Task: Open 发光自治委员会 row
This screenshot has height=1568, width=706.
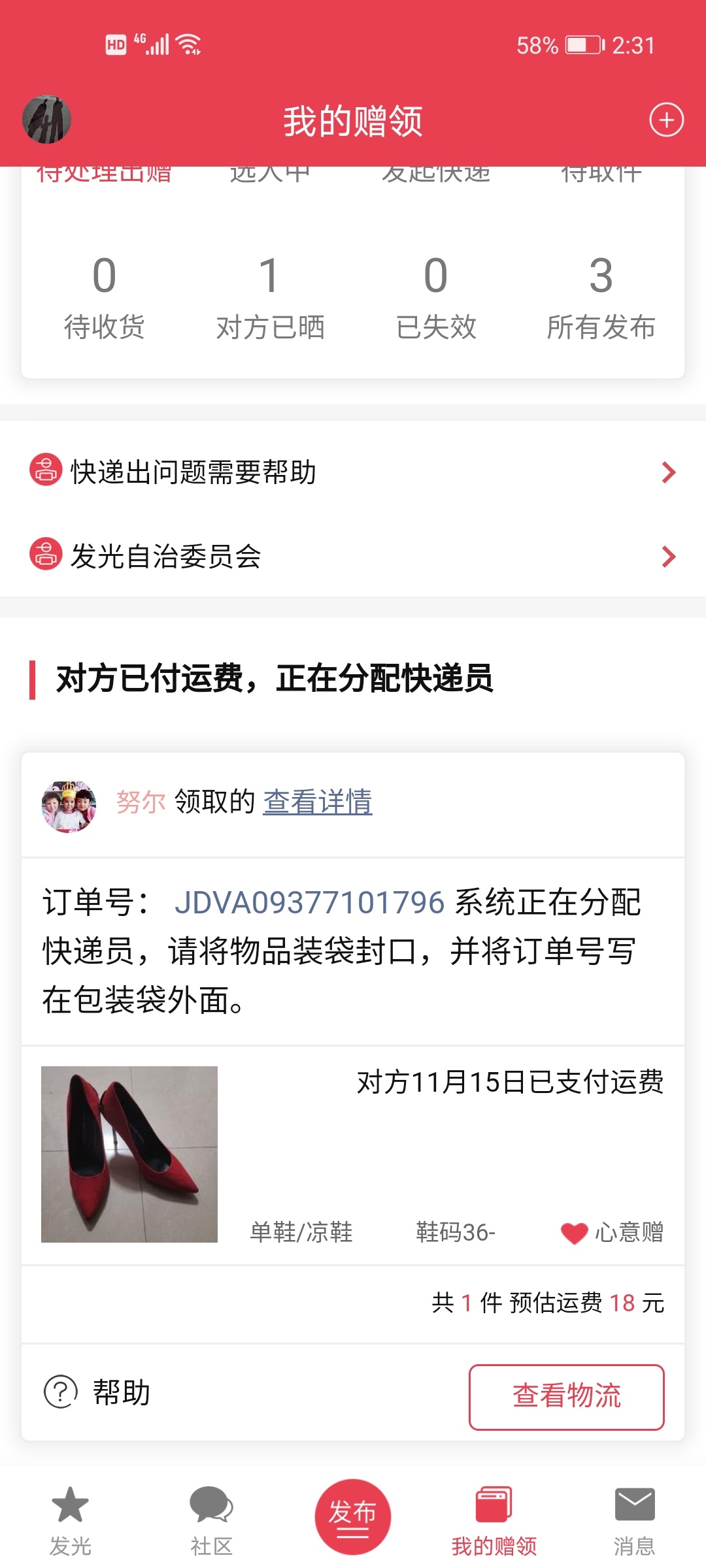Action: pyautogui.click(x=353, y=556)
